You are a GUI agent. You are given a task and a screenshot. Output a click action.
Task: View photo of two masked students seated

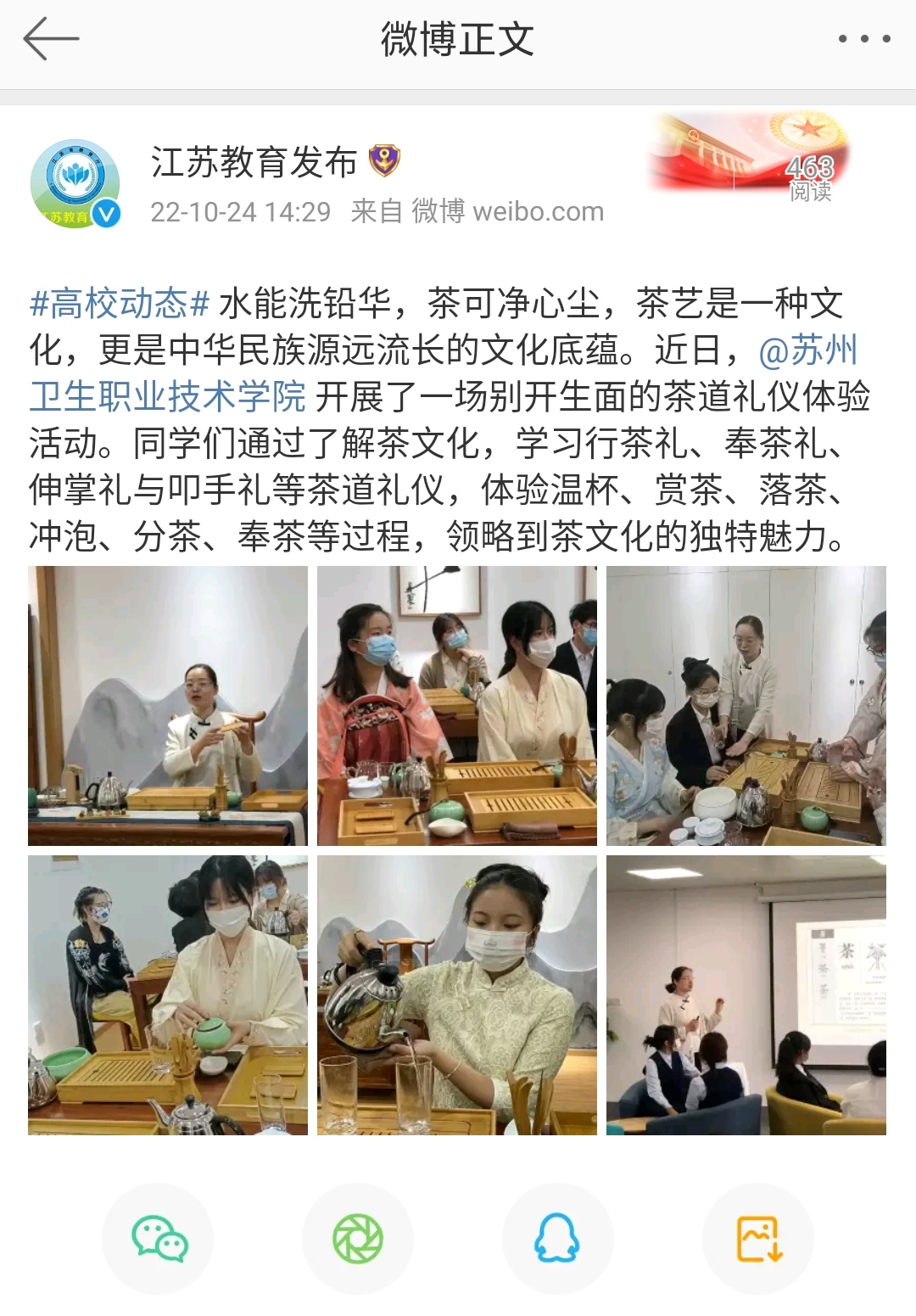(x=457, y=706)
